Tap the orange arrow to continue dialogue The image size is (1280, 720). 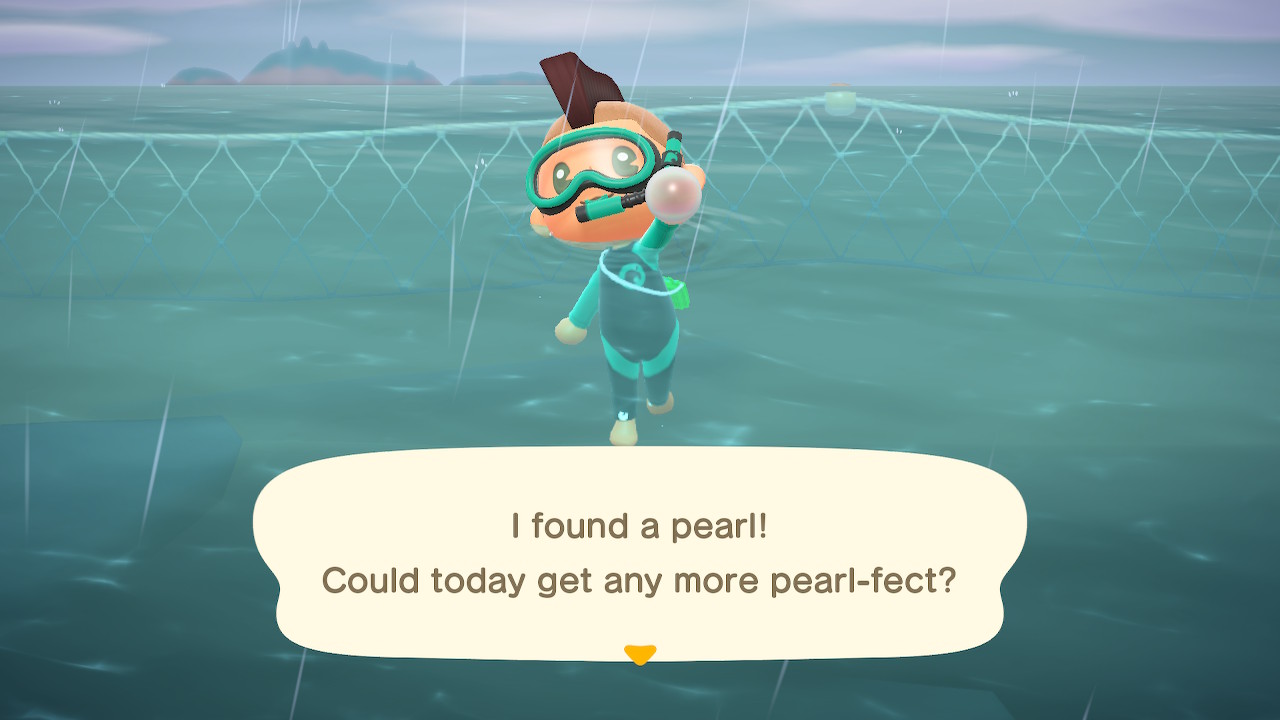639,655
